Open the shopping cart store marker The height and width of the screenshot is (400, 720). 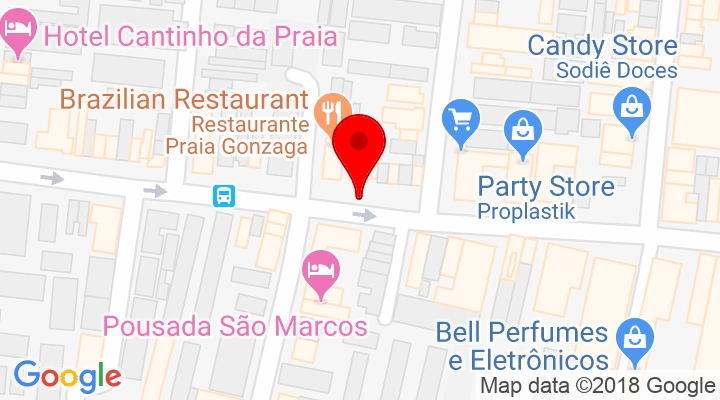pyautogui.click(x=460, y=122)
